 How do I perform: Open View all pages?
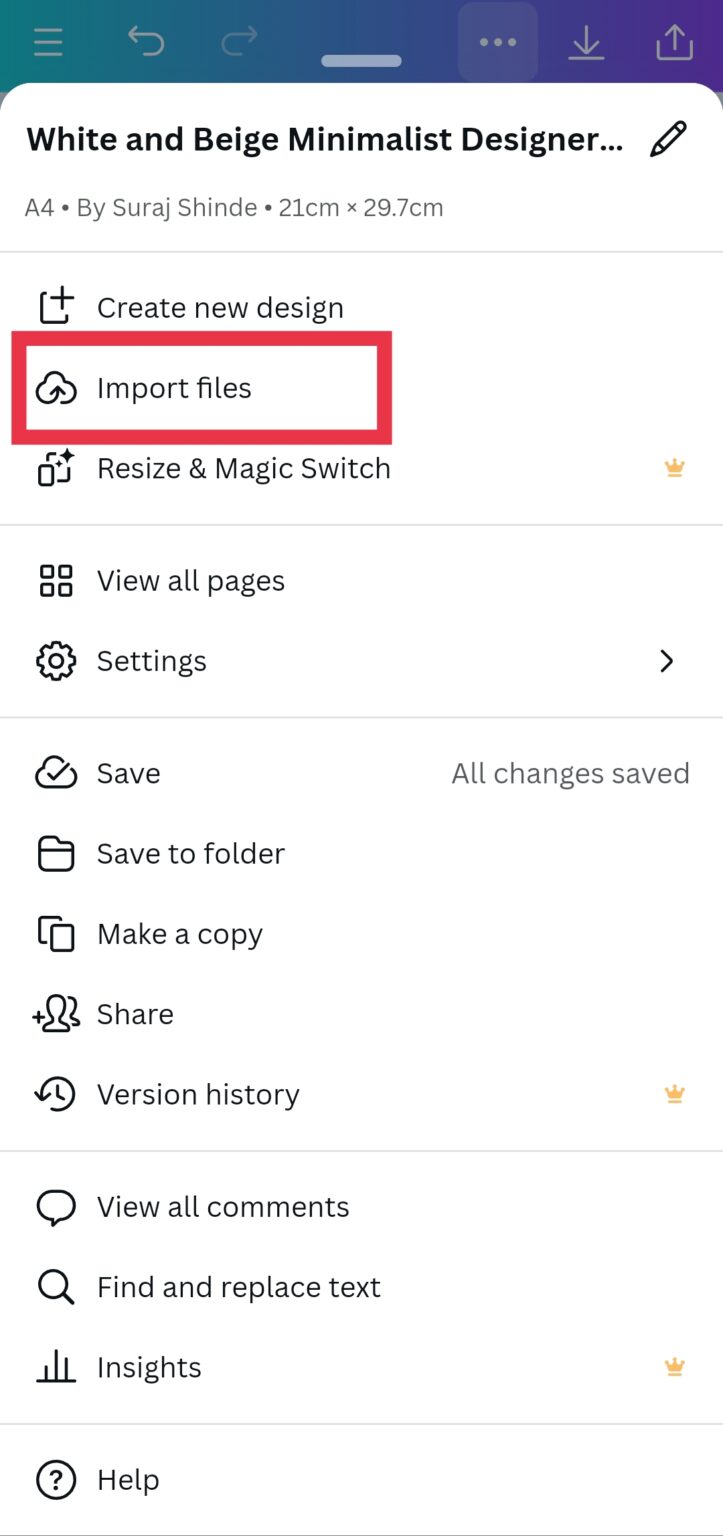(190, 581)
